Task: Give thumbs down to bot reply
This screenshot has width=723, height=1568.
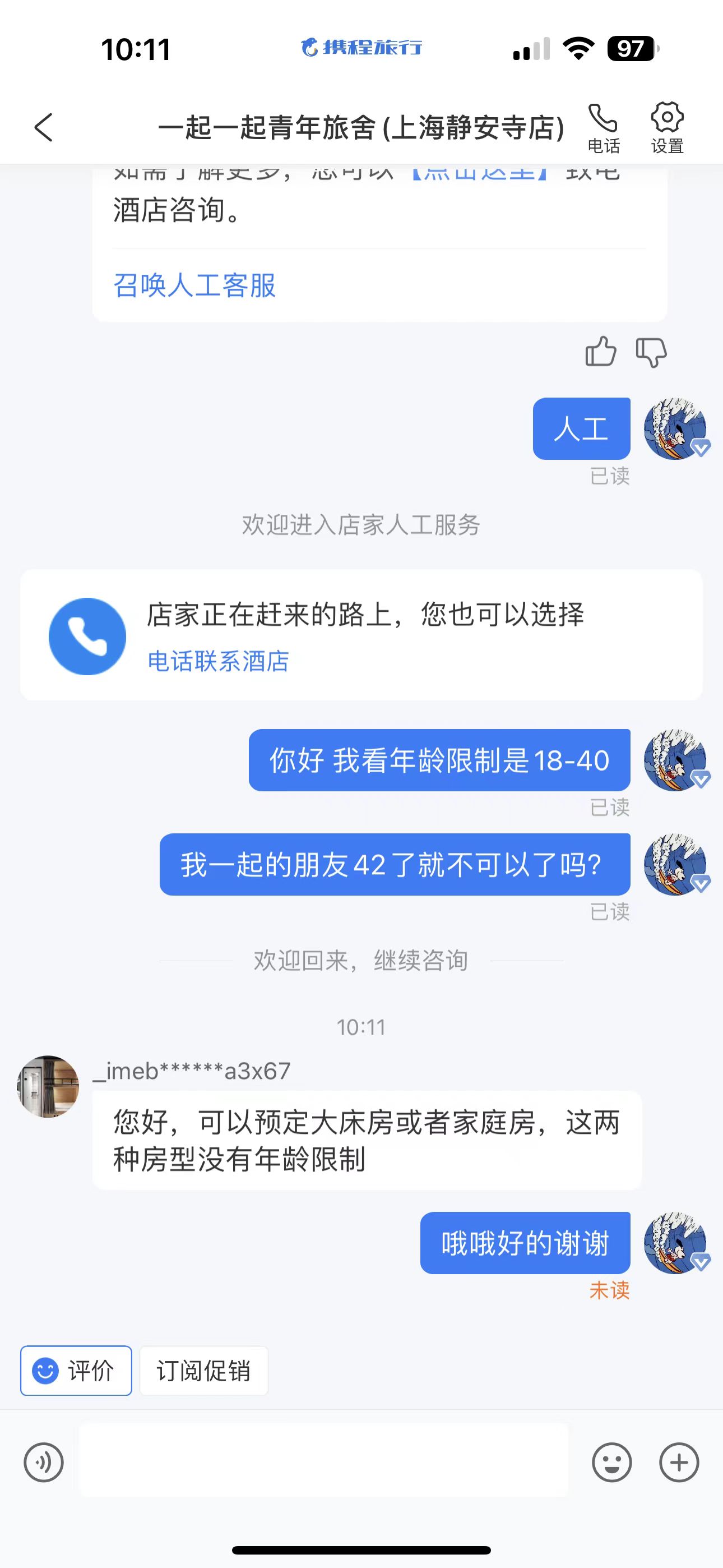Action: point(651,351)
